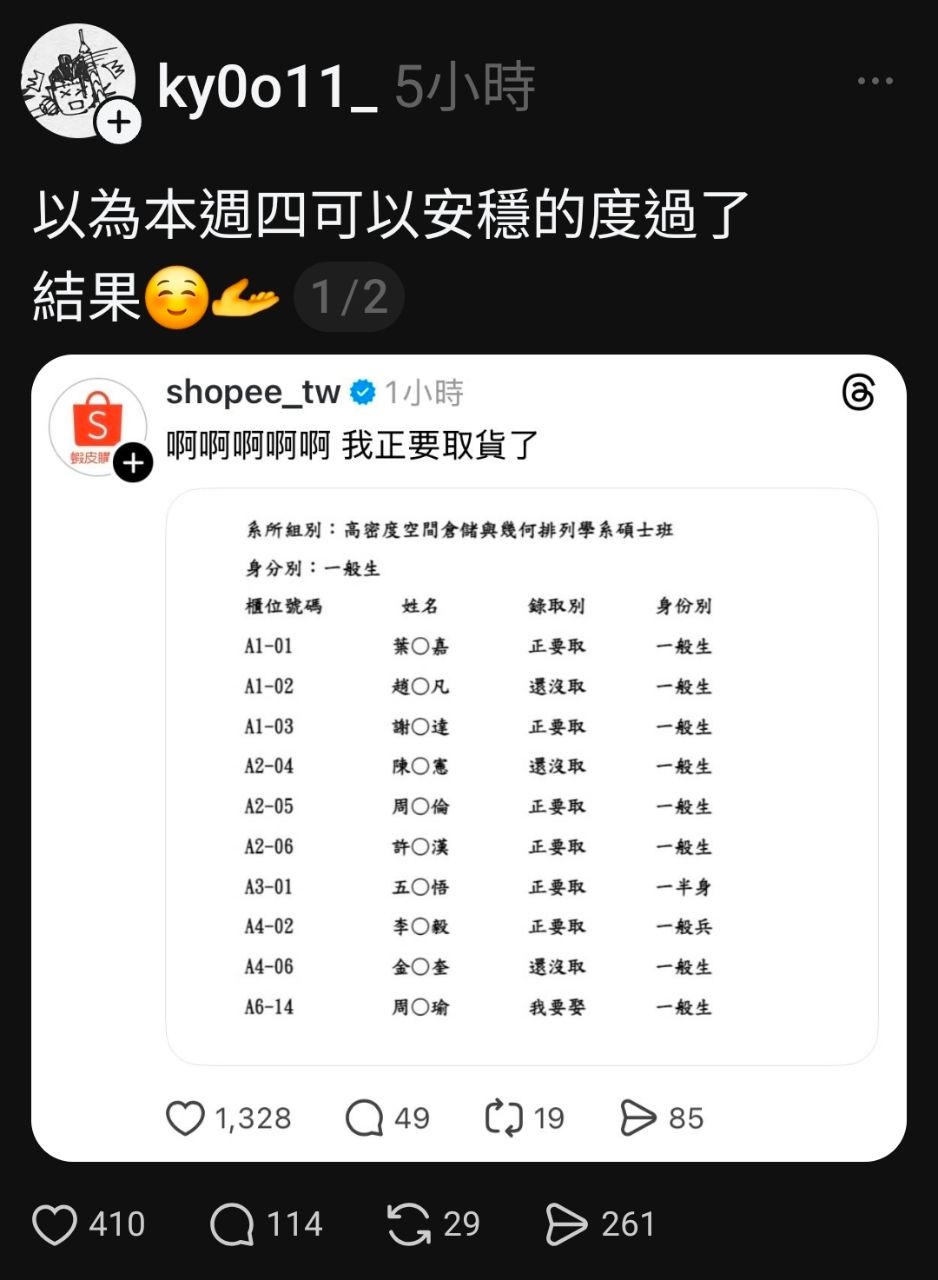This screenshot has width=938, height=1280.
Task: Open ky0o11_ profile avatar
Action: pos(78,80)
